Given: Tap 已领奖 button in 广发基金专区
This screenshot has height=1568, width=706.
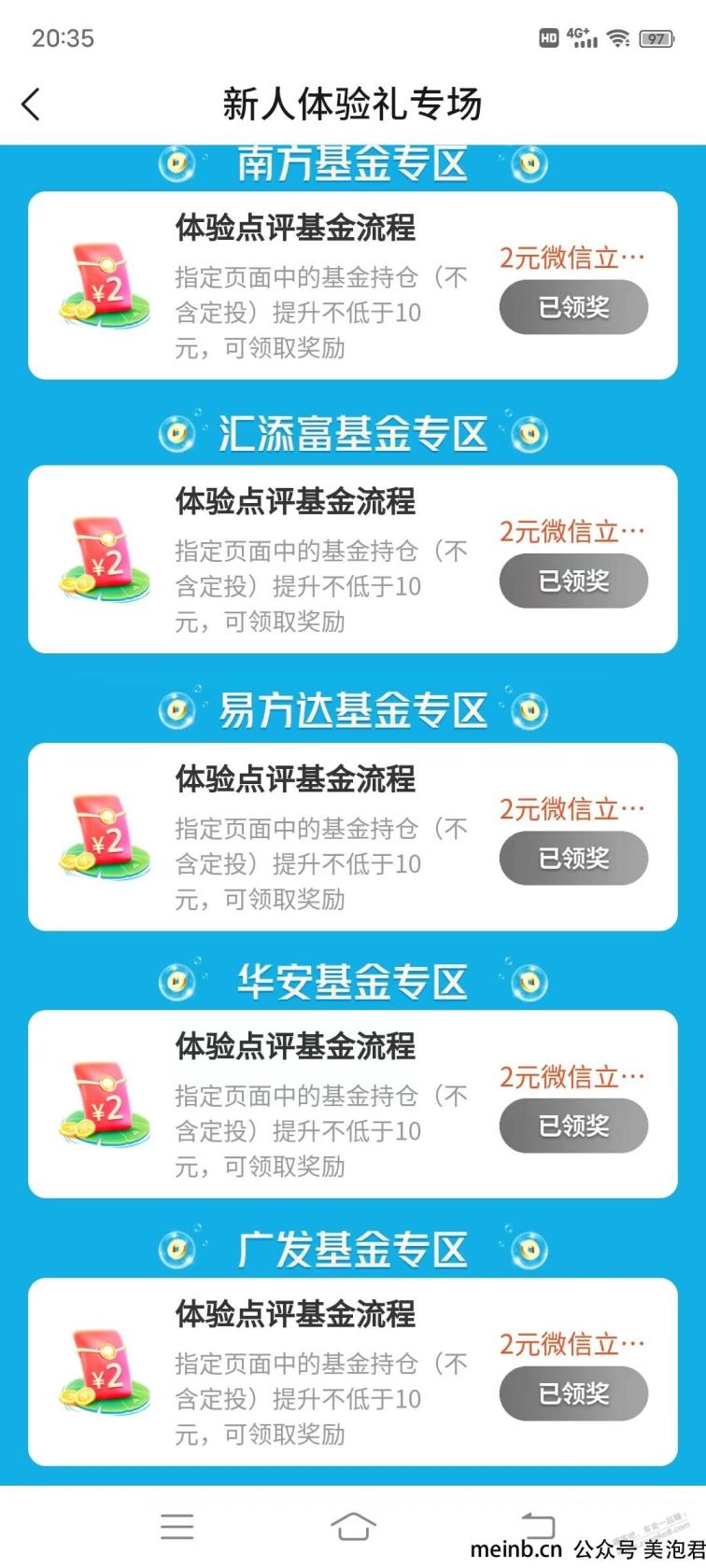Looking at the screenshot, I should click(x=573, y=1393).
